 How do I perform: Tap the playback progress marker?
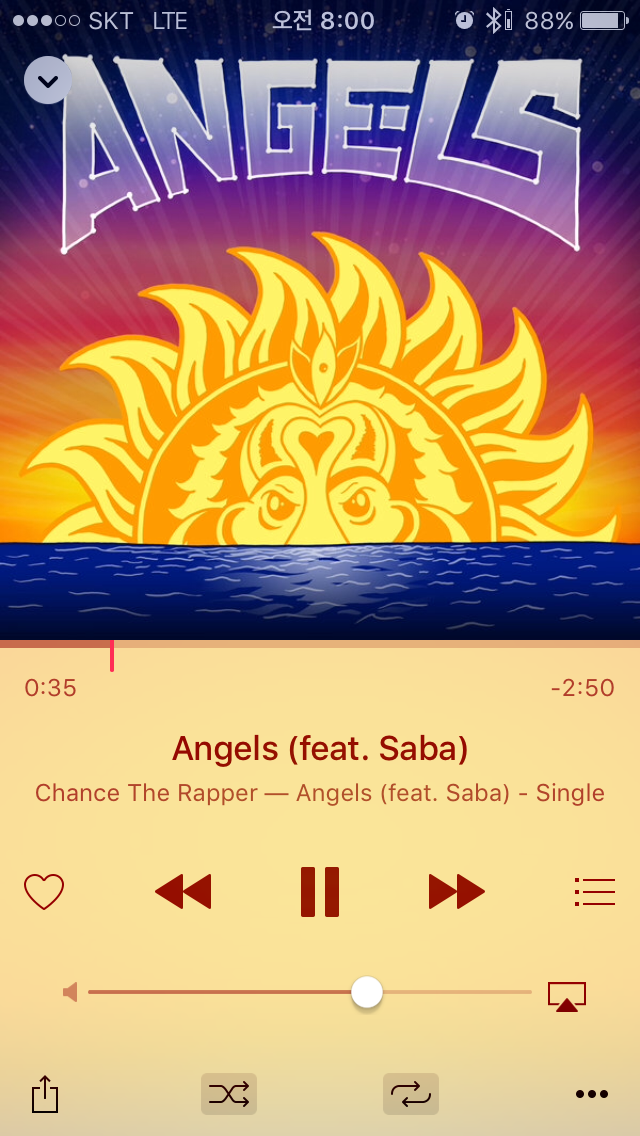pos(112,655)
